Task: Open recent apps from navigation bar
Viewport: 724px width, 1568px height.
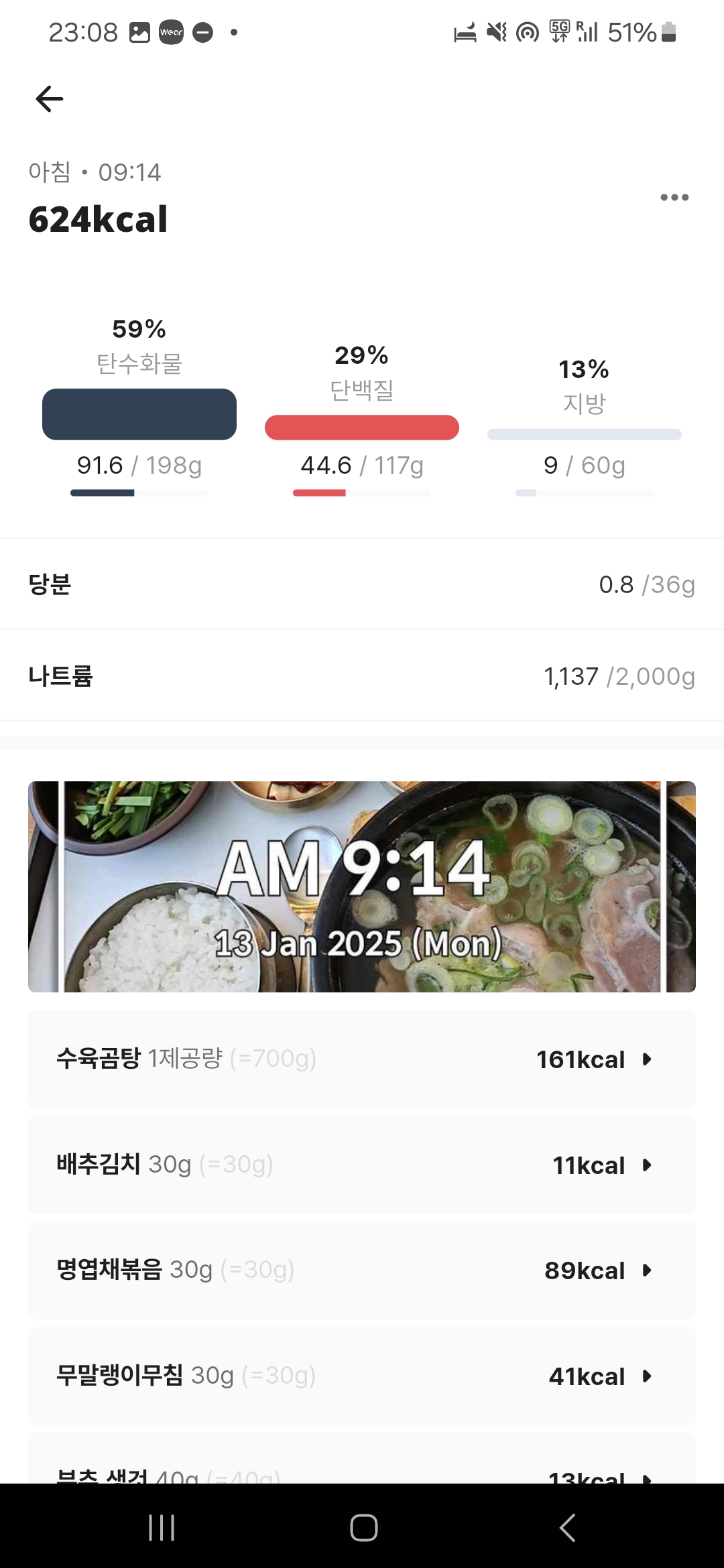Action: pyautogui.click(x=162, y=1527)
